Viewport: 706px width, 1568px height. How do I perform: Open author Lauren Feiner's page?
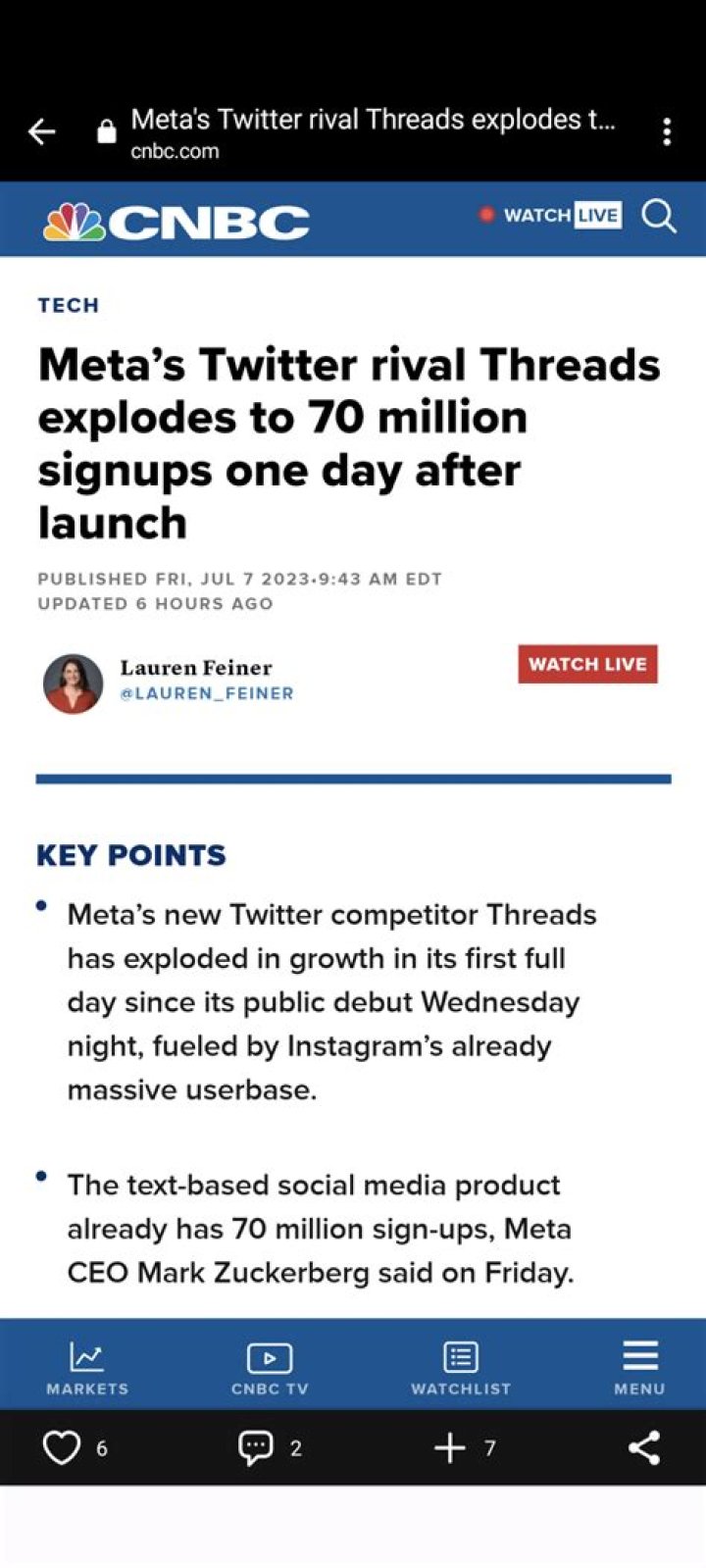click(x=196, y=668)
